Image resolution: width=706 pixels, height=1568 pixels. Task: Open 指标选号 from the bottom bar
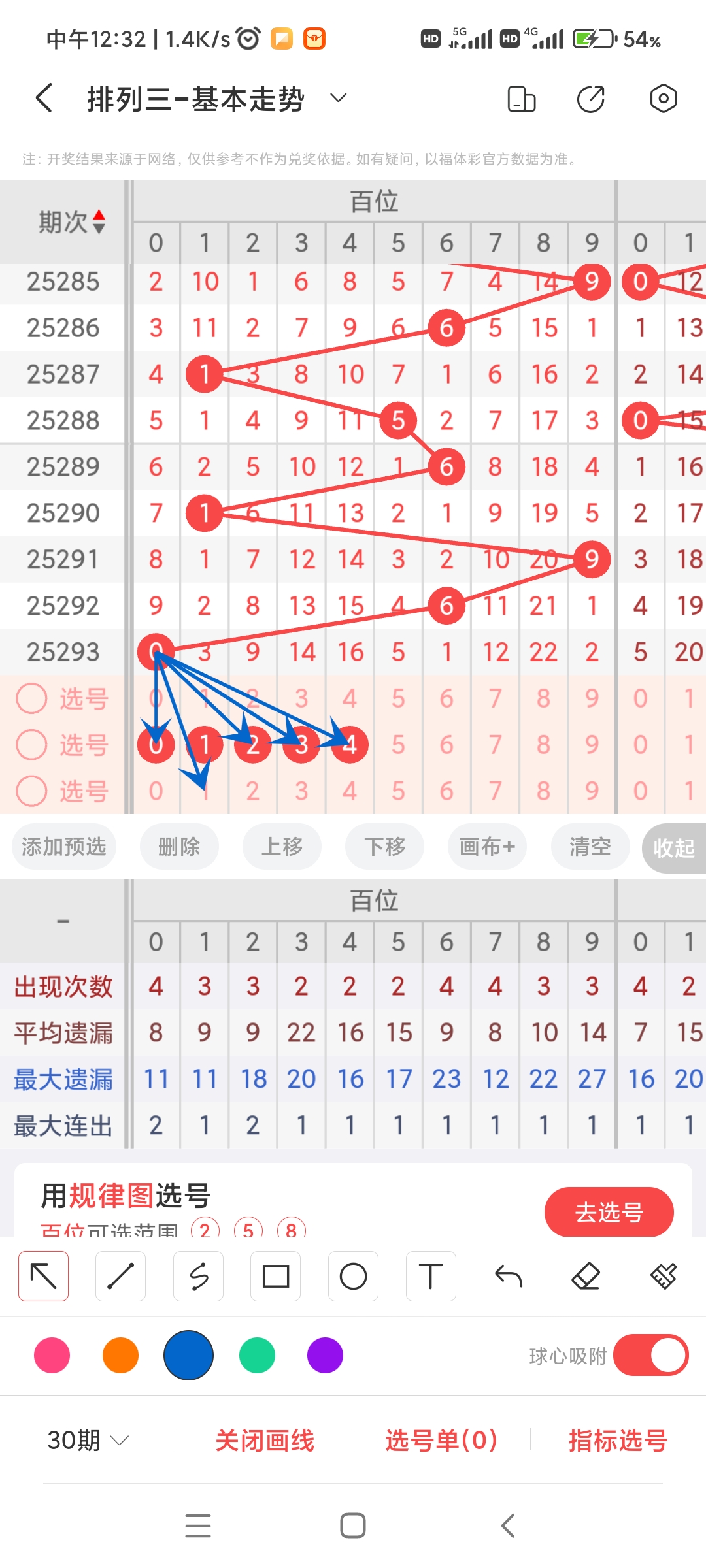point(617,1439)
